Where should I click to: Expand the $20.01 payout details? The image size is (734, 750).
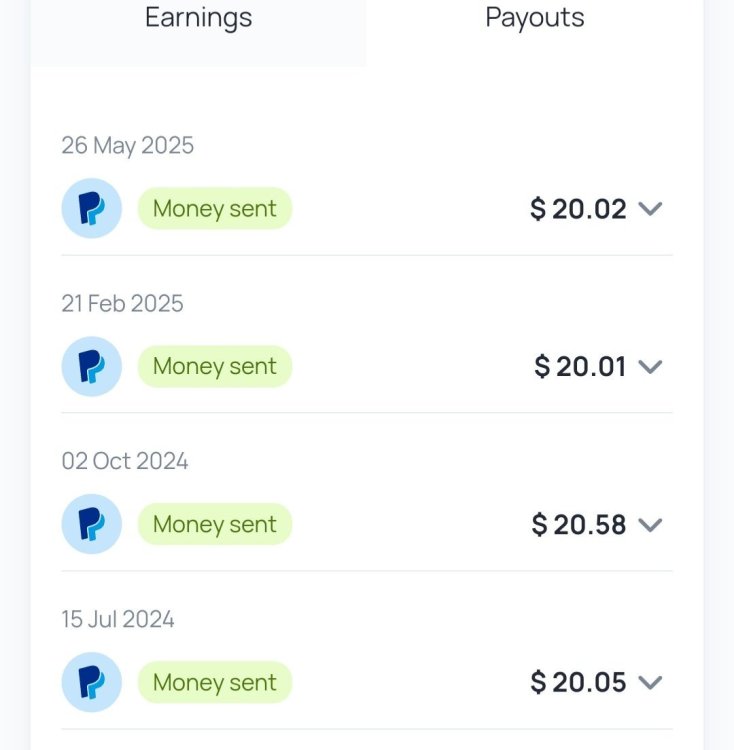[x=650, y=367]
